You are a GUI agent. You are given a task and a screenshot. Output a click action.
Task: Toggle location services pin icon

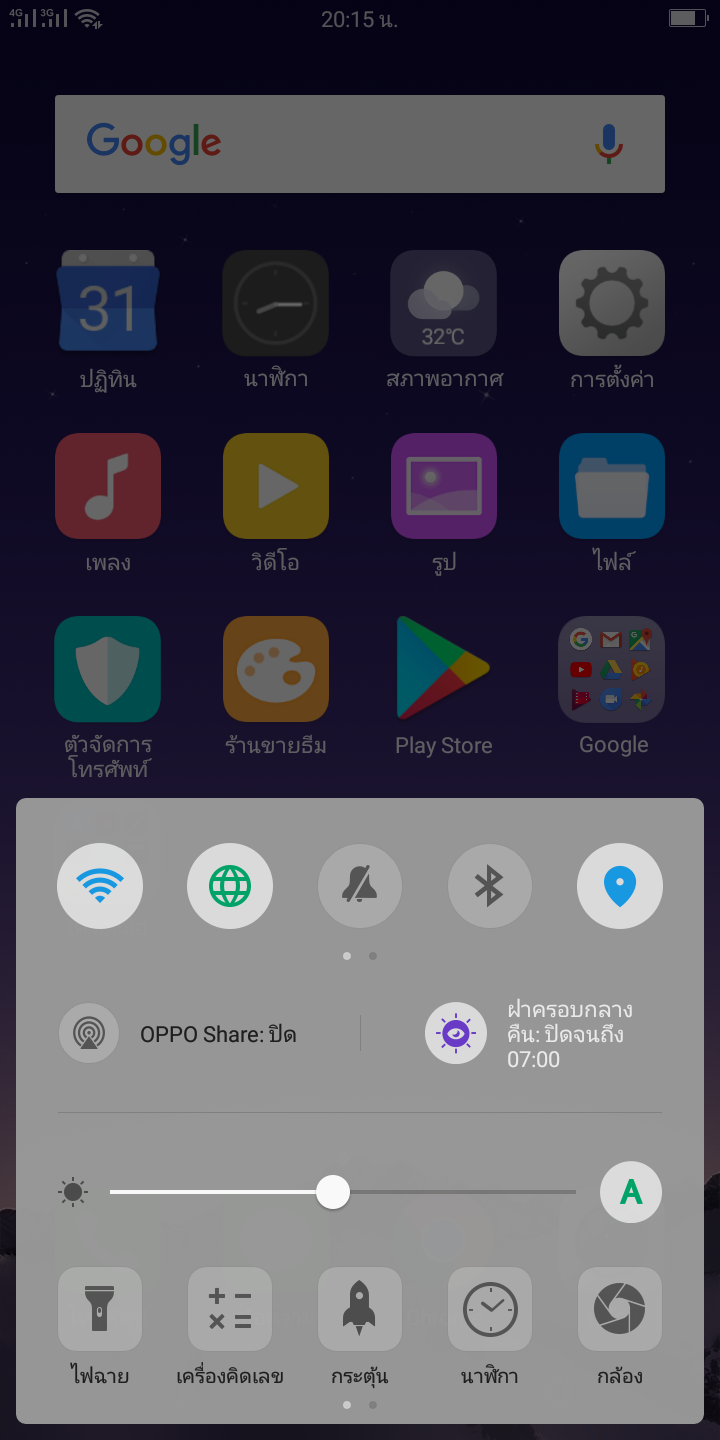(619, 886)
